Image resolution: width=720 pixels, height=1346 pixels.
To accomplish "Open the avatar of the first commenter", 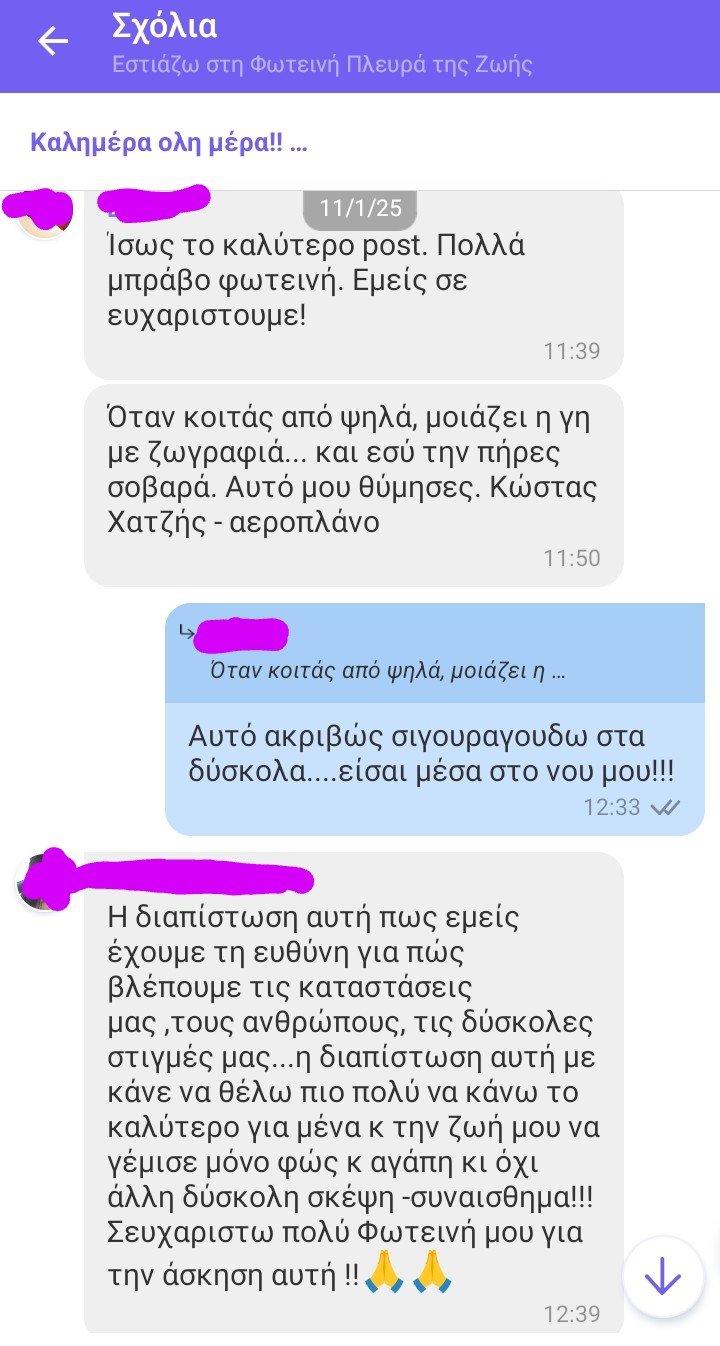I will pos(44,213).
